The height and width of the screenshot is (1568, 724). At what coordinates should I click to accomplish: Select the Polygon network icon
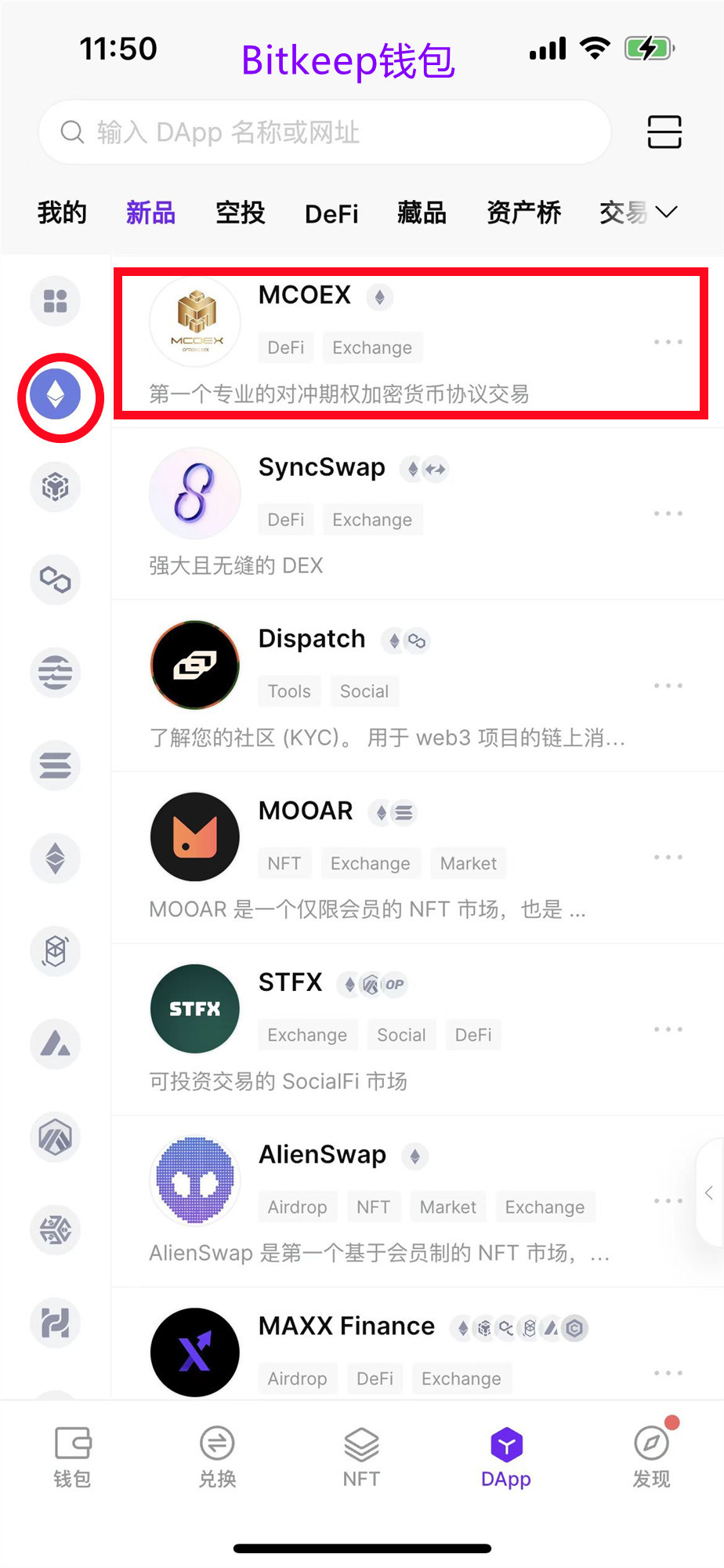point(55,580)
